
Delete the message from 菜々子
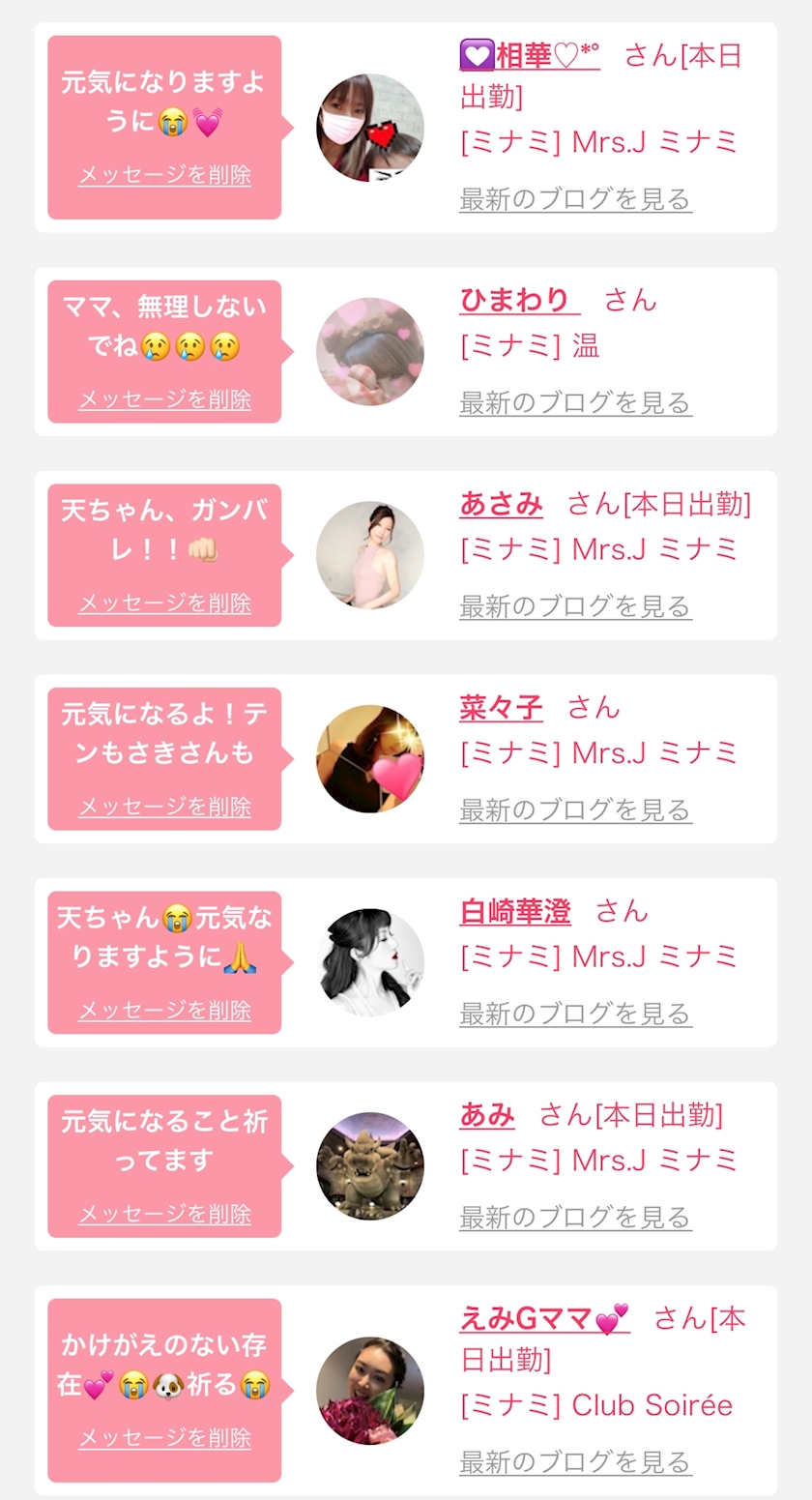[x=164, y=807]
